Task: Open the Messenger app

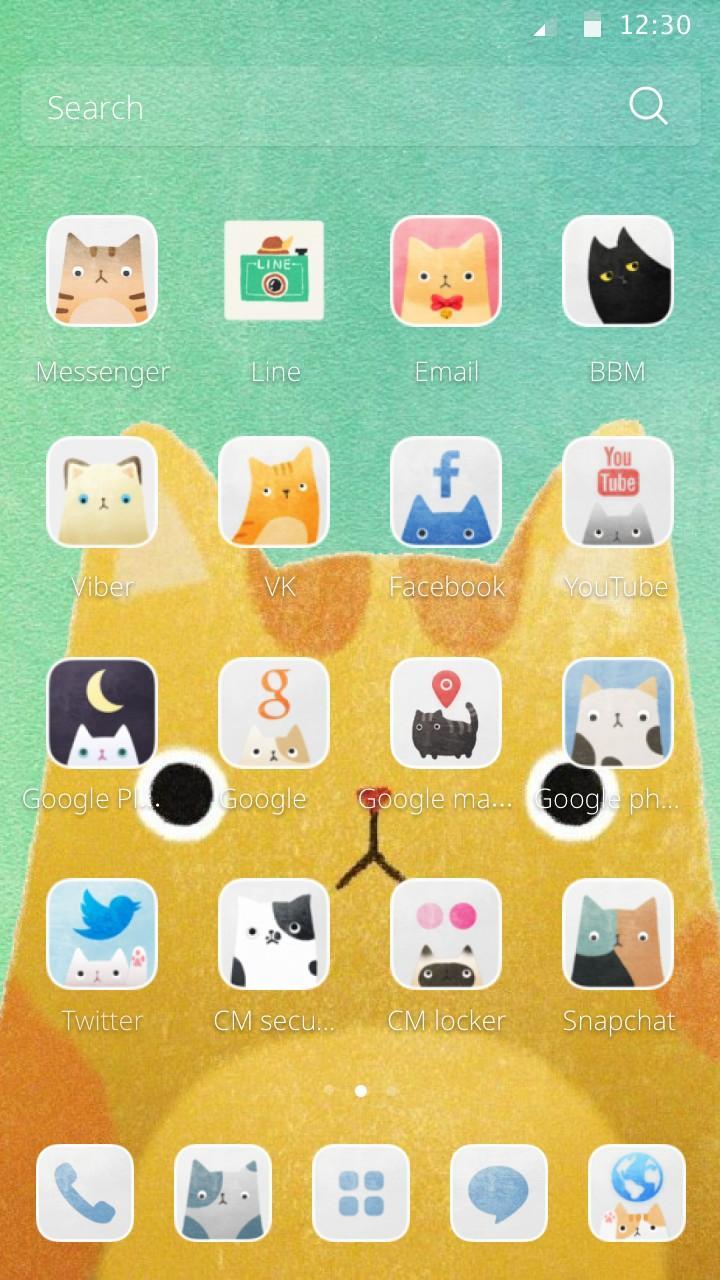Action: tap(102, 271)
